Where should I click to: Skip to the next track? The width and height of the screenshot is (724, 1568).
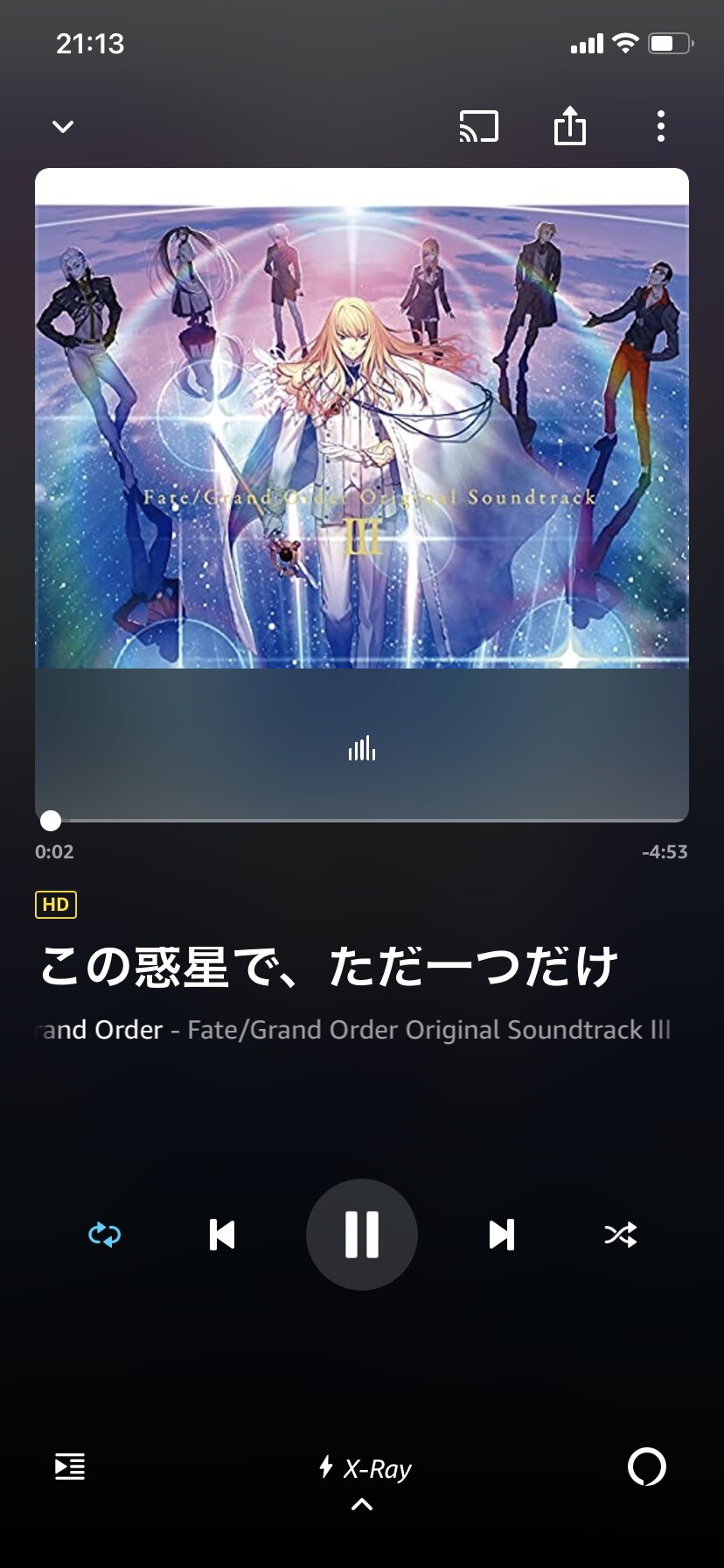(502, 1235)
